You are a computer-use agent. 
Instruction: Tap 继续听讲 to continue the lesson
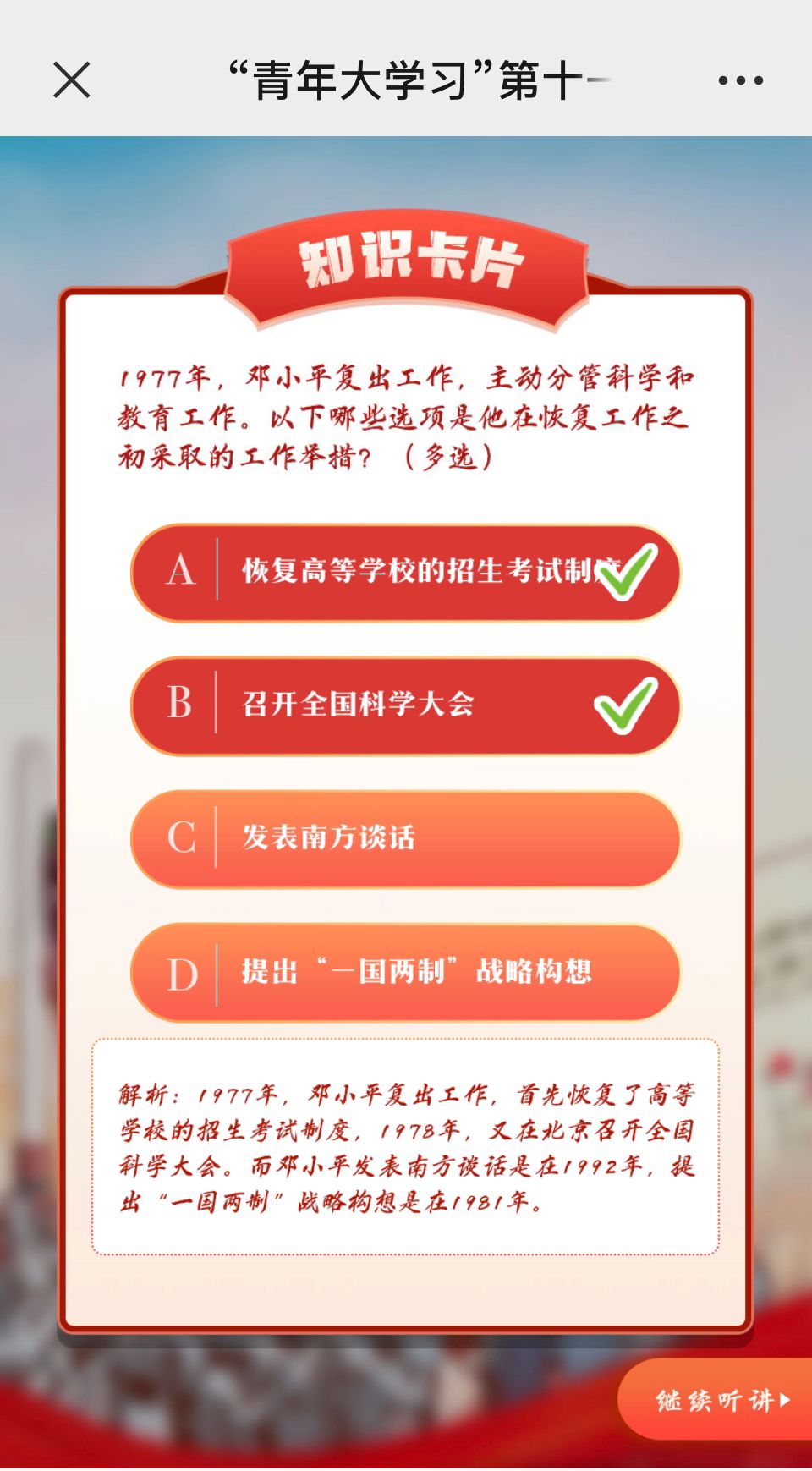coord(721,1400)
